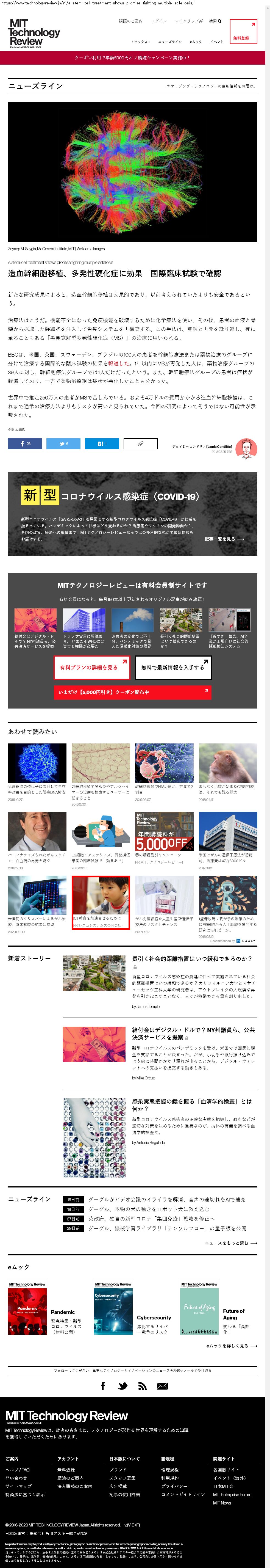The height and width of the screenshot is (1568, 270).
Task: Open the イベント nav item
Action: (216, 42)
